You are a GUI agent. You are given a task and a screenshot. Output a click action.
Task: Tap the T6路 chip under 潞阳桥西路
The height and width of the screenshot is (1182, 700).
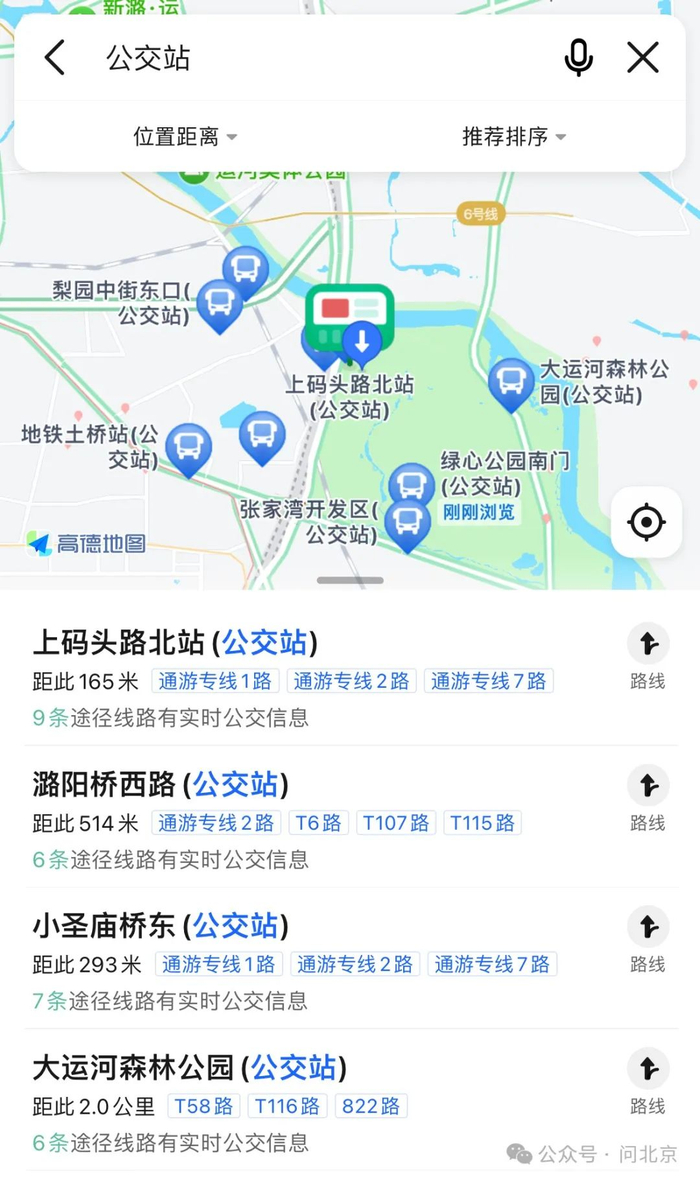318,822
